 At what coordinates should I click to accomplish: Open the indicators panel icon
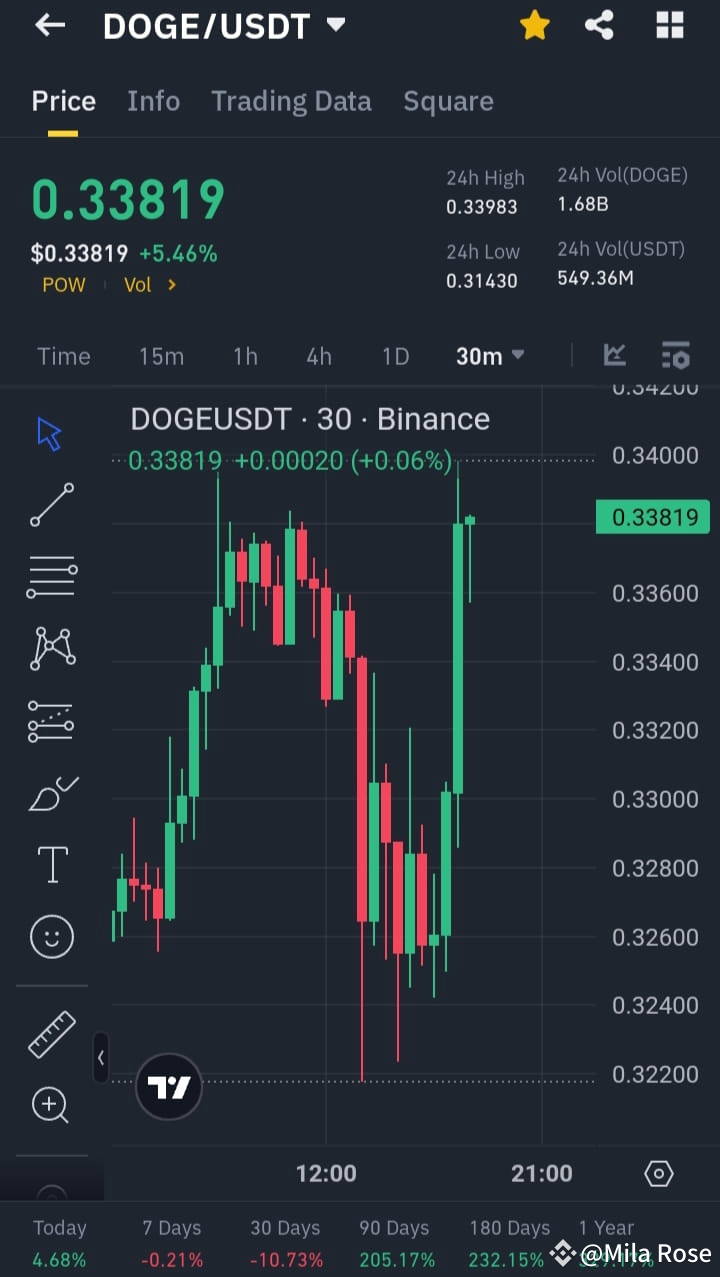[x=676, y=355]
